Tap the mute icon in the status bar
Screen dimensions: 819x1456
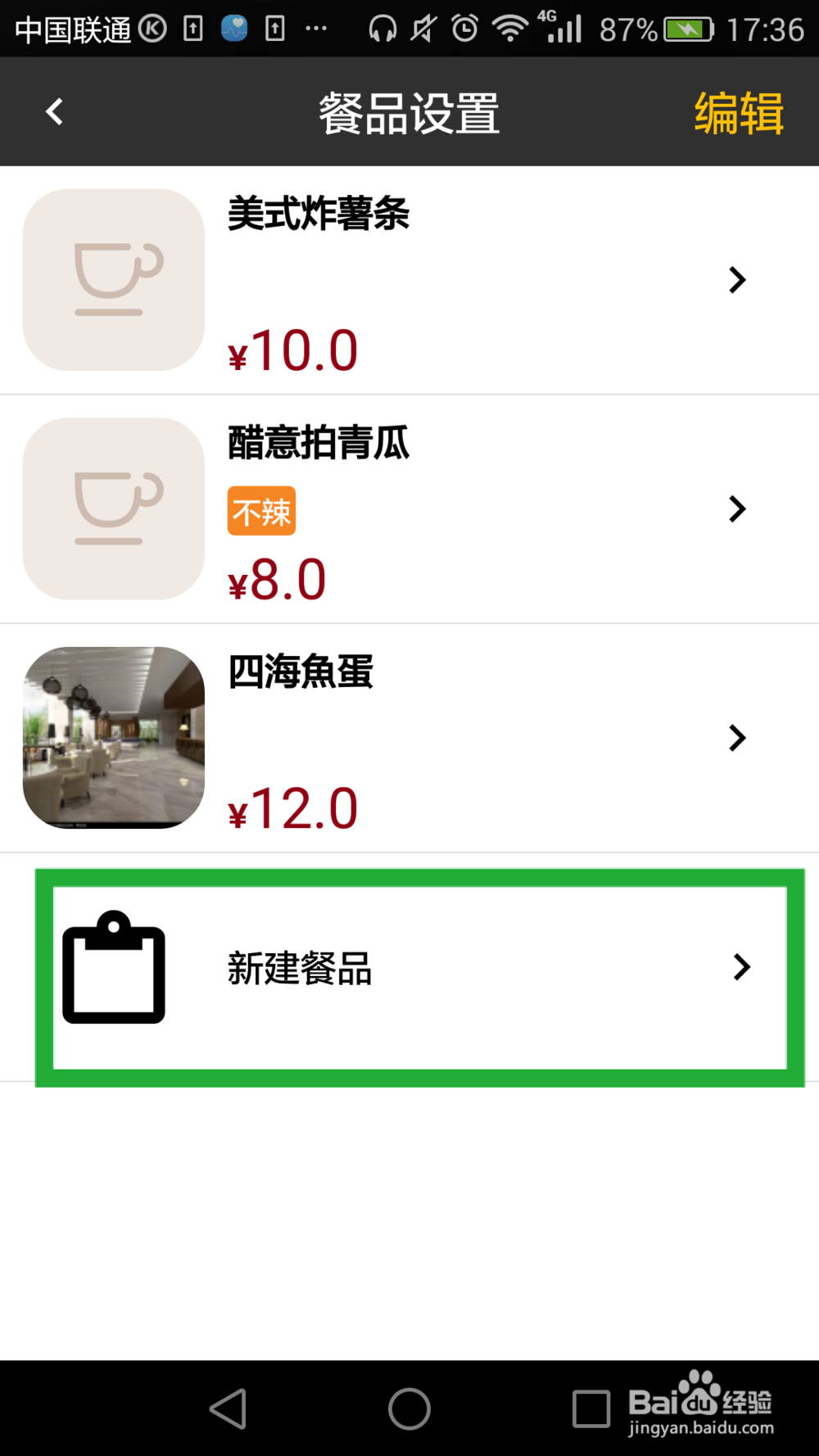pyautogui.click(x=422, y=27)
